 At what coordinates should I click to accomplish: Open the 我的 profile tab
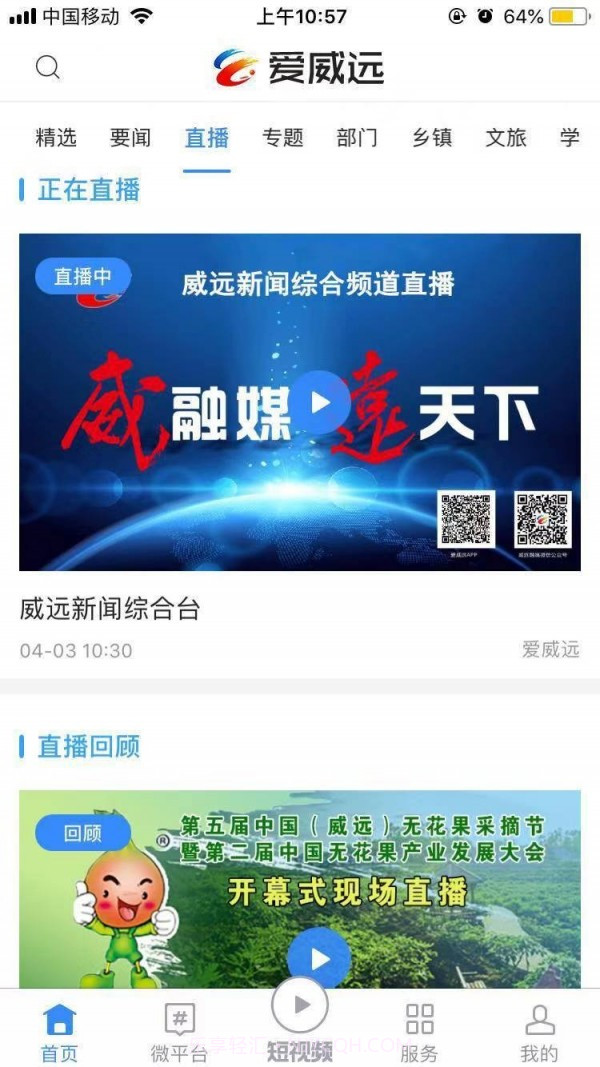click(x=539, y=1033)
